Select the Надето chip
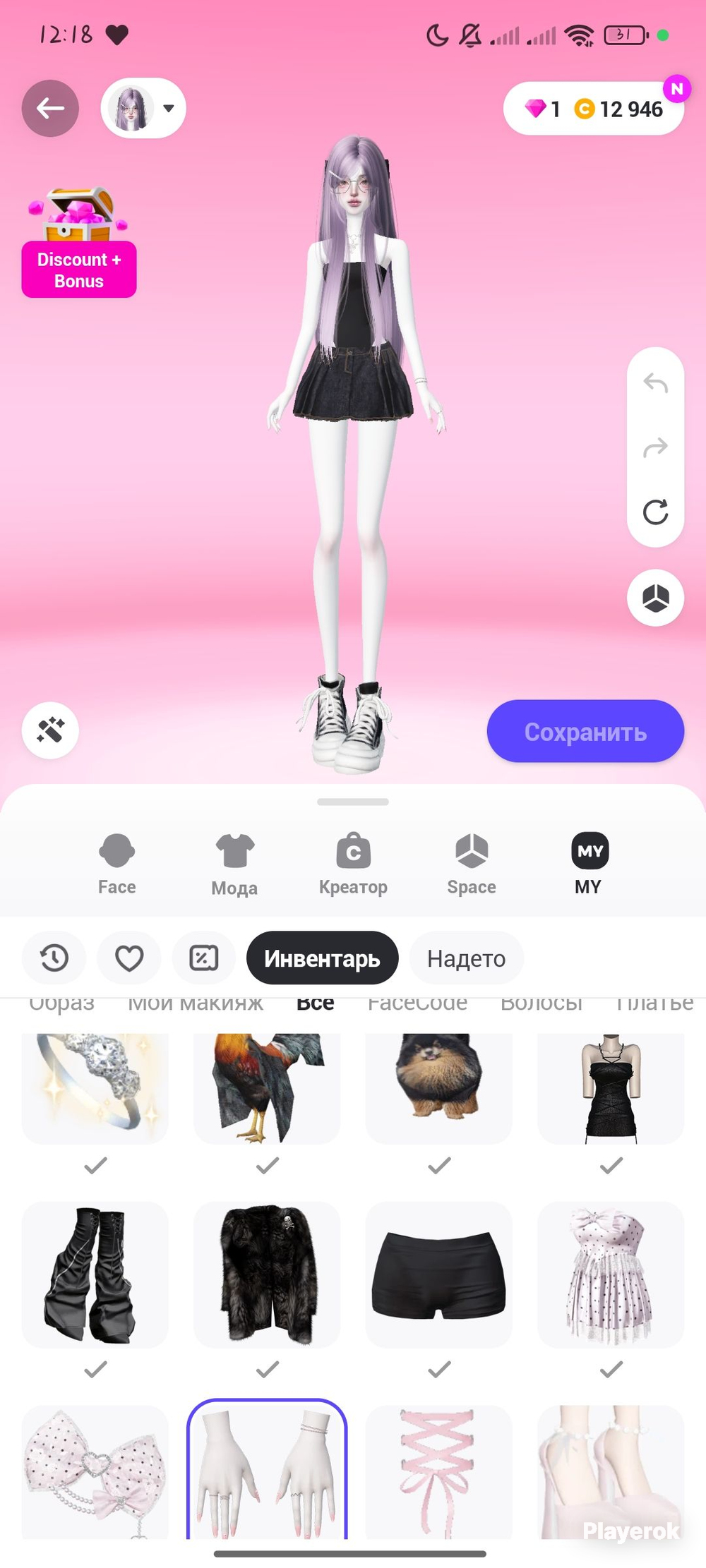 coord(466,958)
